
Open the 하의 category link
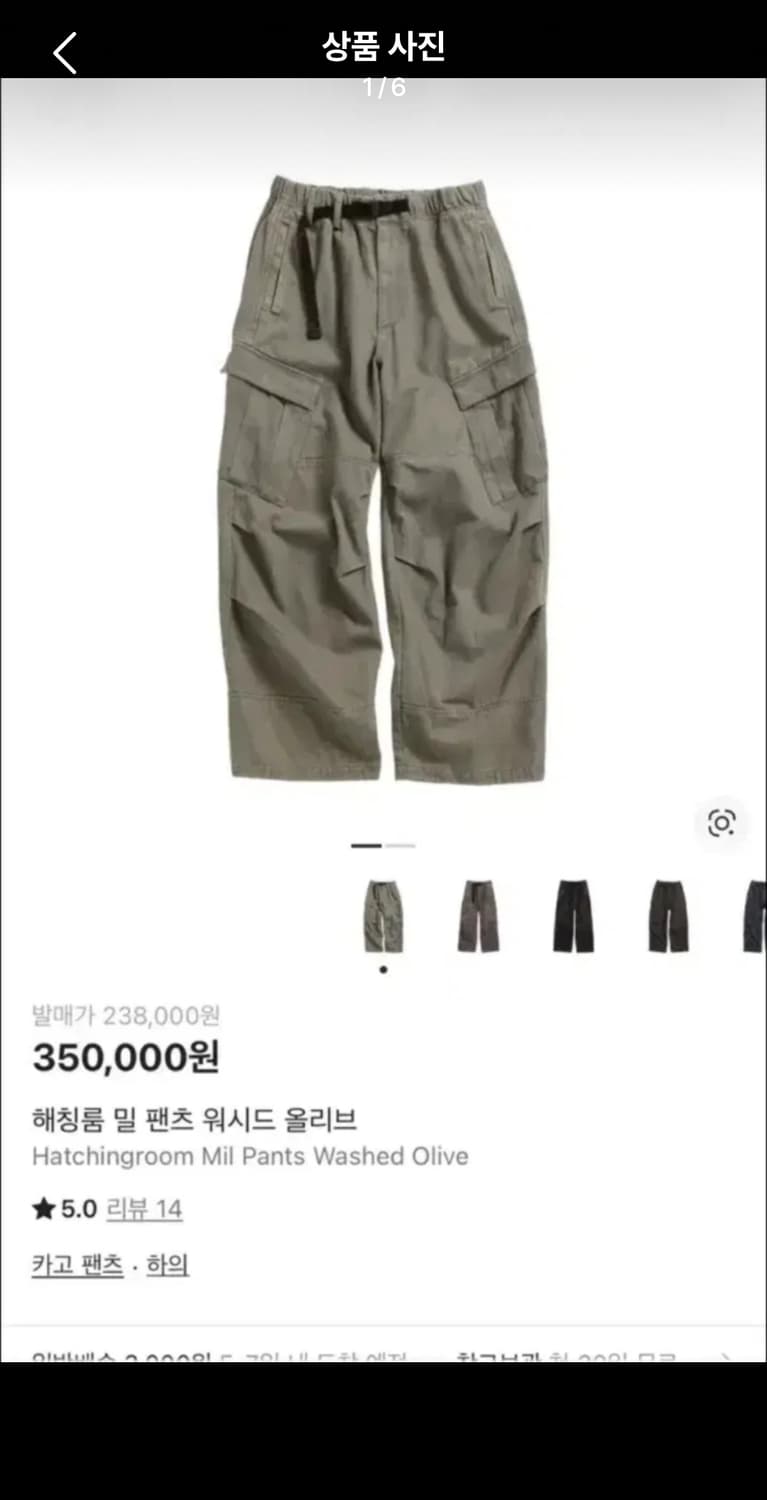166,1264
